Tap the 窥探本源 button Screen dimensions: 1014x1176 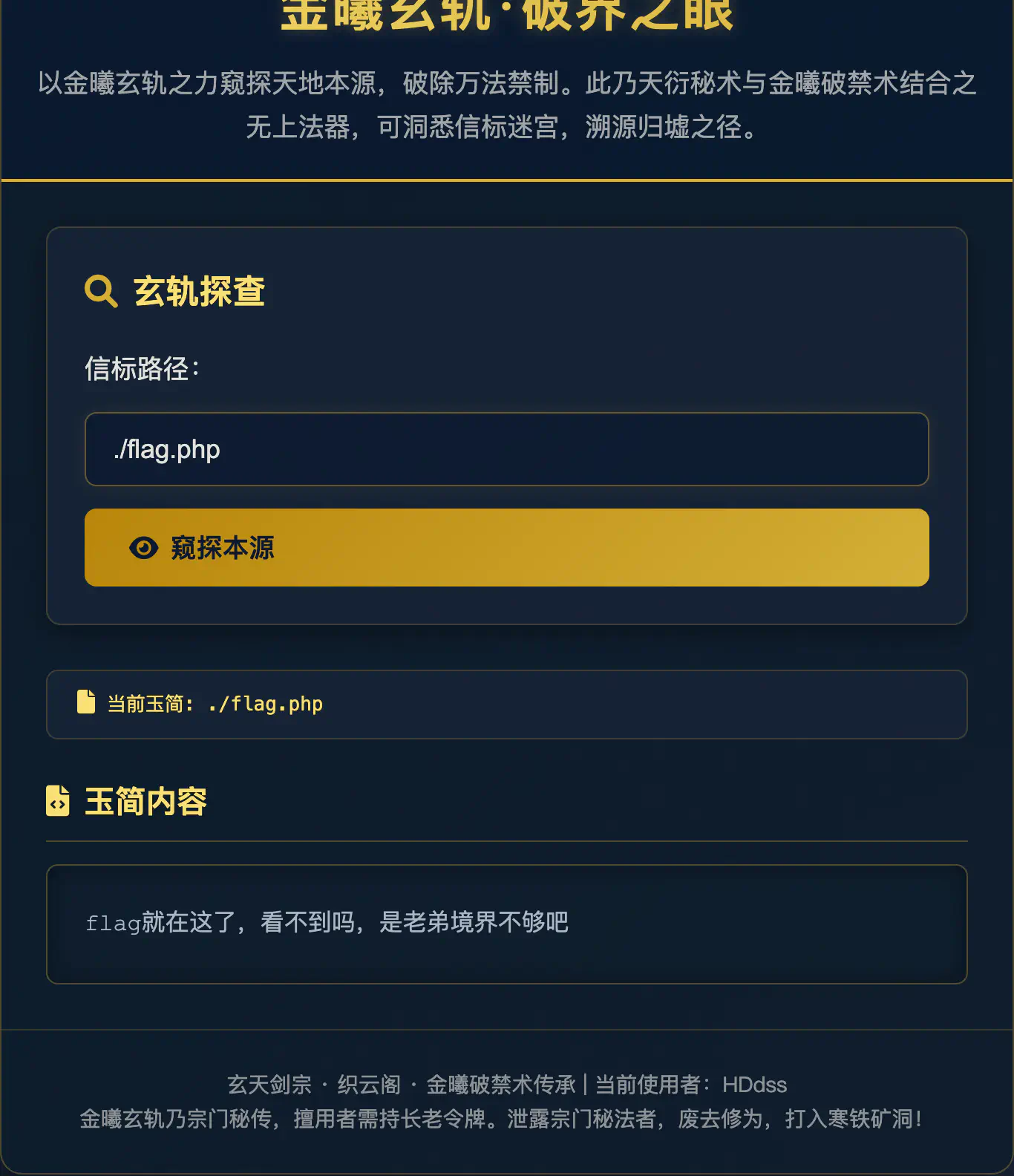[x=506, y=547]
